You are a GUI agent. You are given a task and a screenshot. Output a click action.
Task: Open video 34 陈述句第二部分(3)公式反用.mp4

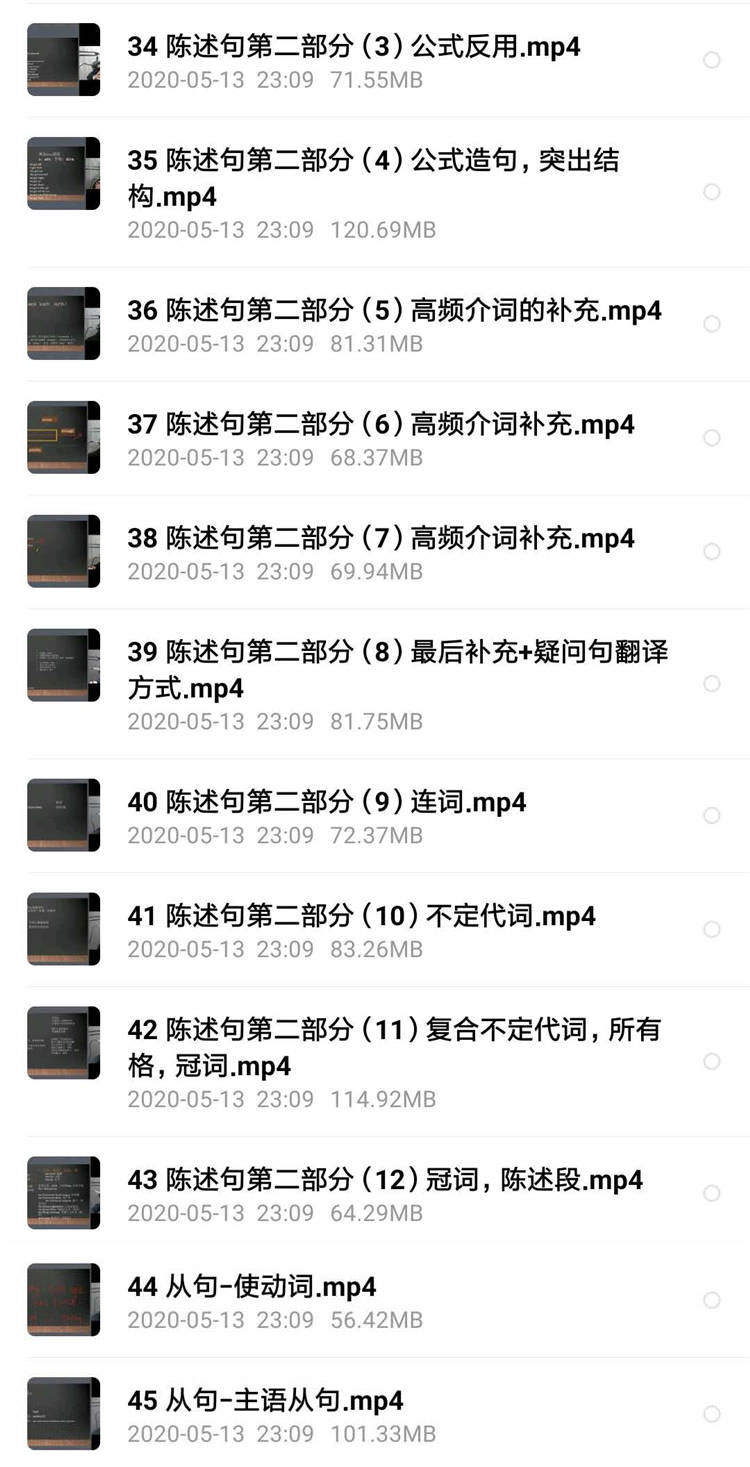354,47
